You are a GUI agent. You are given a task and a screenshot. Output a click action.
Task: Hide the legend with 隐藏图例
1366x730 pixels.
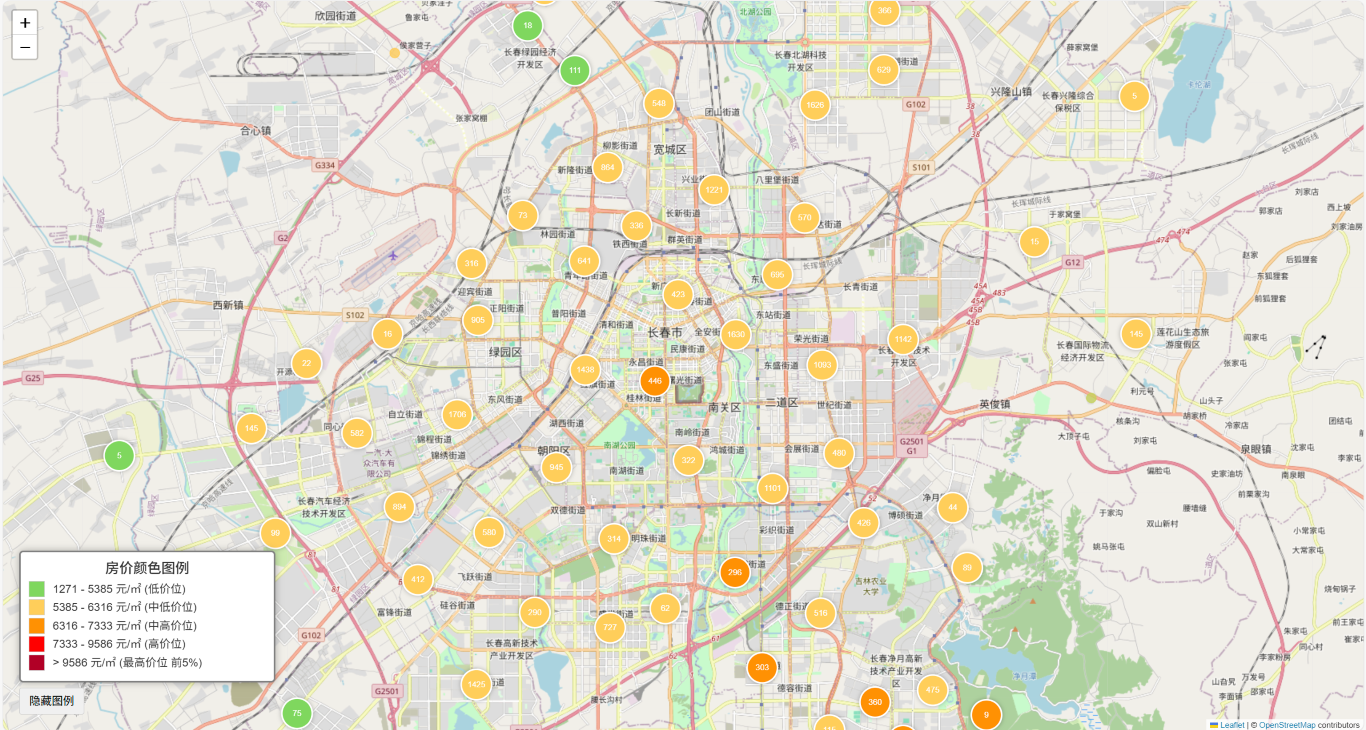coord(51,701)
